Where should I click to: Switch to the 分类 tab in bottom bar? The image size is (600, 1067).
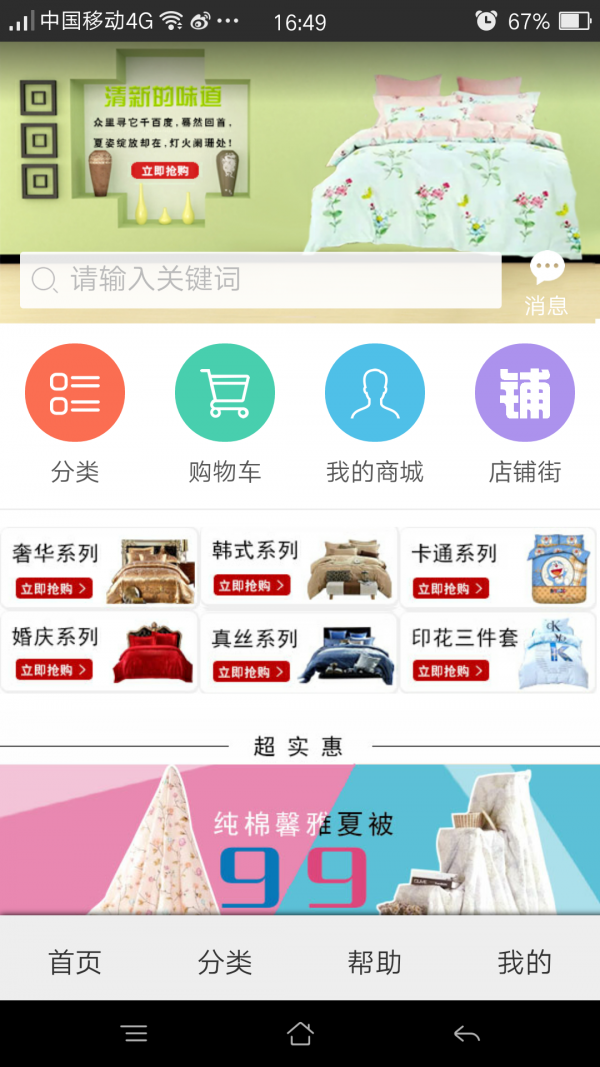point(225,962)
